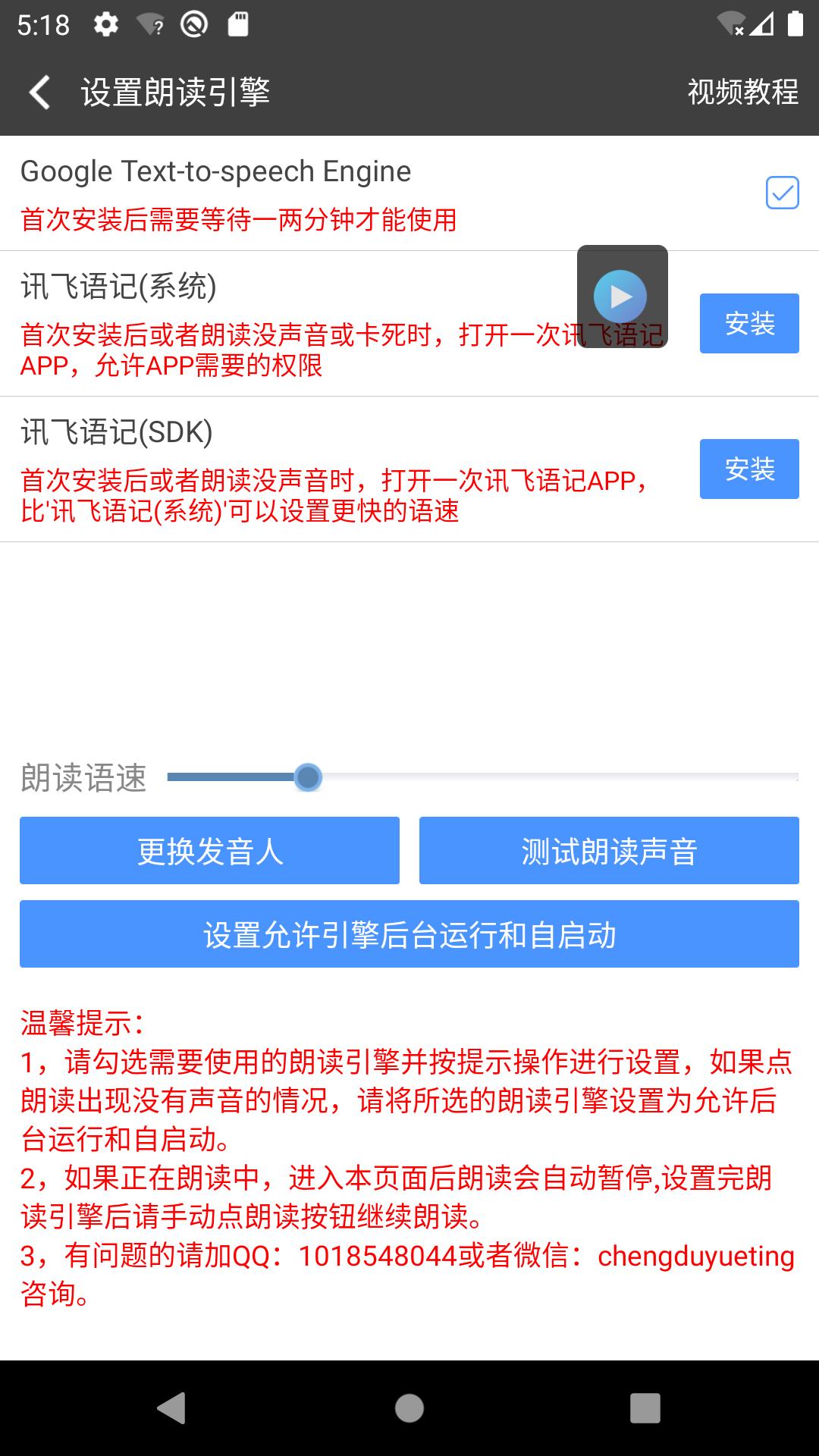Open the settings gear in the status bar
The height and width of the screenshot is (1456, 819).
coord(106,23)
